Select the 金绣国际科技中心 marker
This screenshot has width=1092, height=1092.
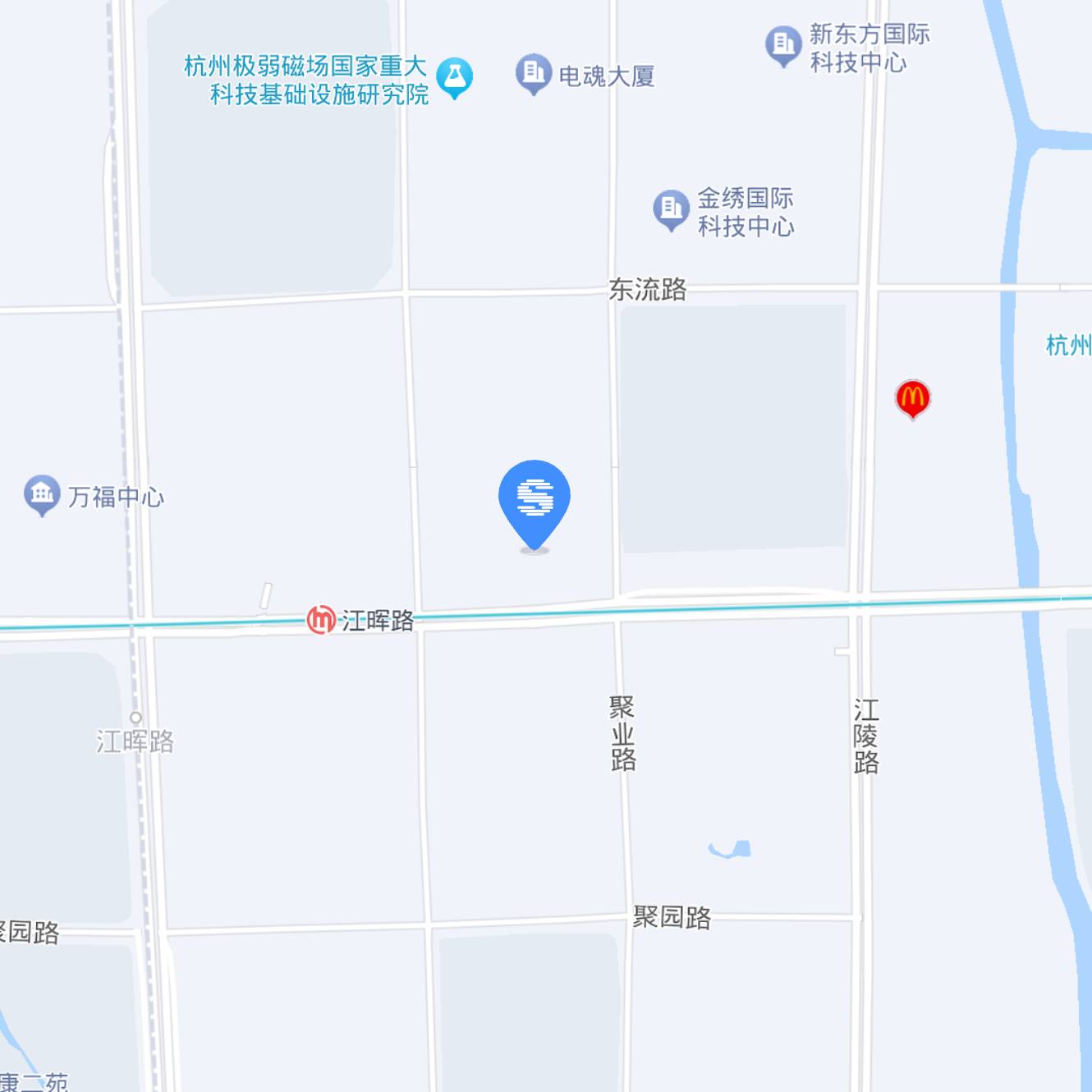[x=671, y=209]
